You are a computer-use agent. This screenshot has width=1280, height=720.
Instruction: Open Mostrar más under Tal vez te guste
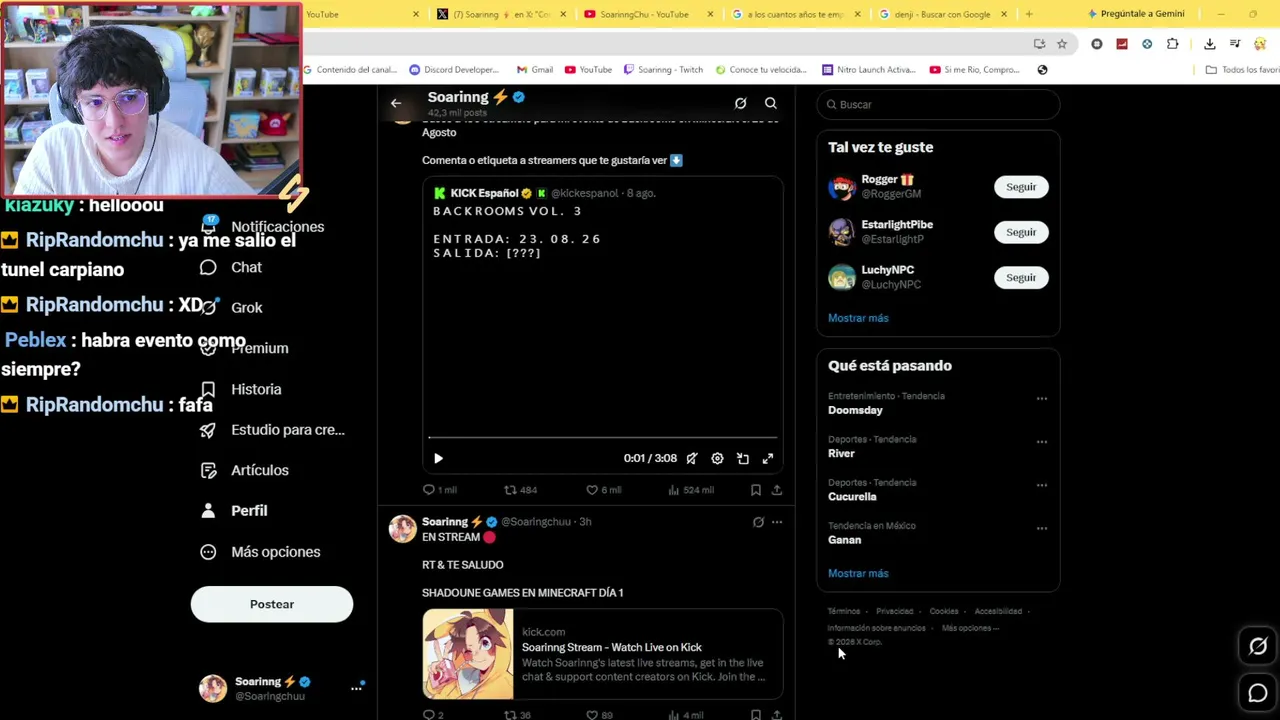point(858,318)
